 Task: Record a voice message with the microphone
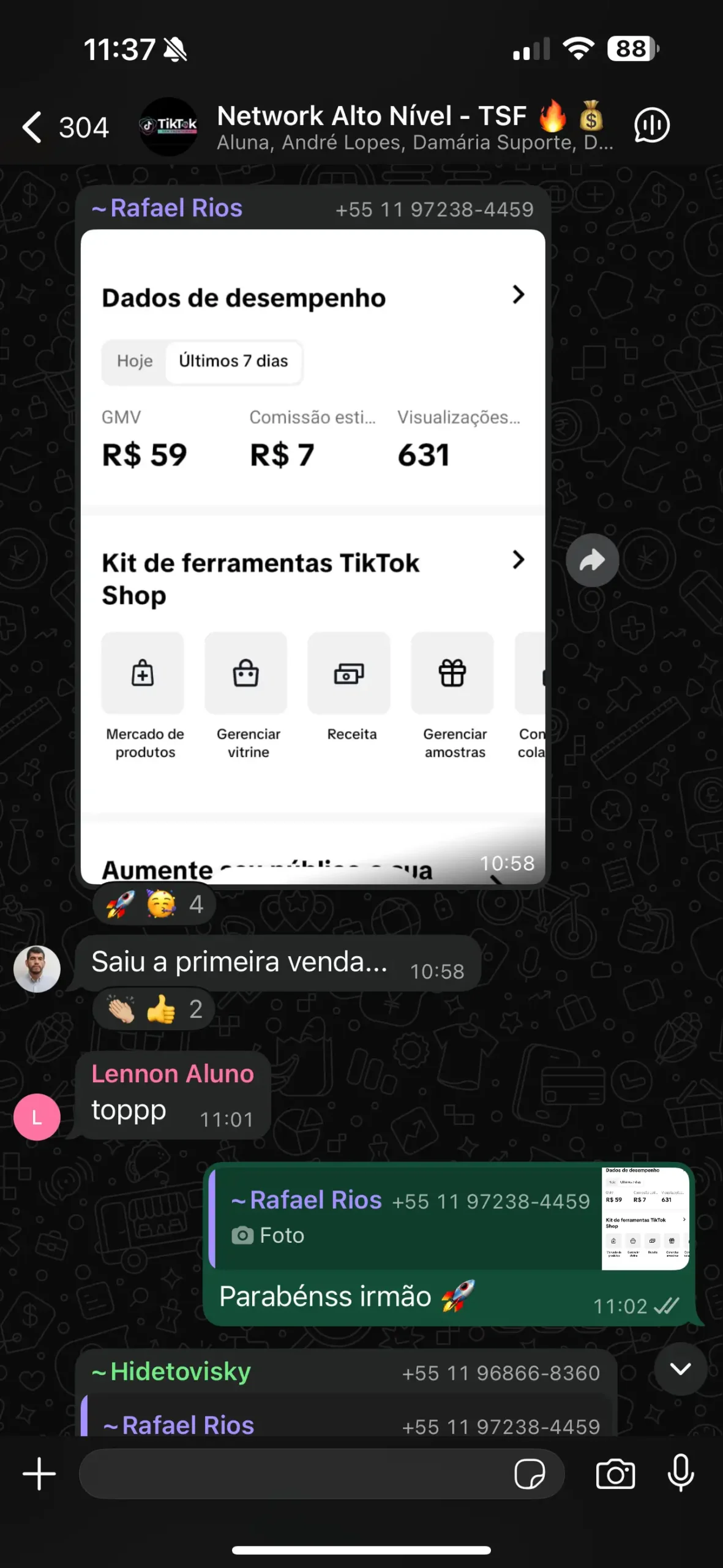click(680, 1474)
